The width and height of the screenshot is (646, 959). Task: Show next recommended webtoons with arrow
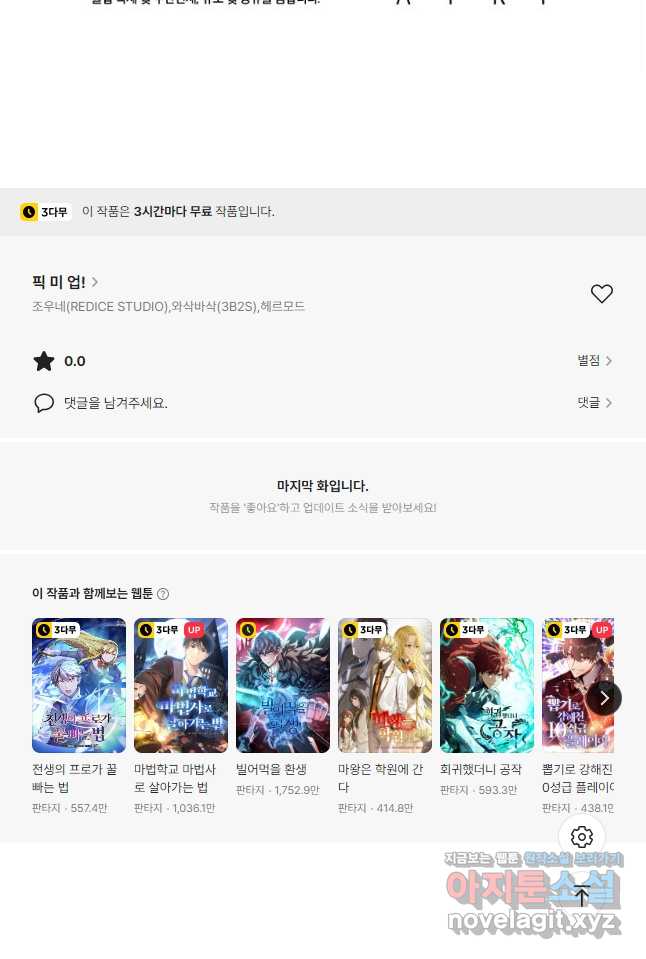pyautogui.click(x=604, y=698)
